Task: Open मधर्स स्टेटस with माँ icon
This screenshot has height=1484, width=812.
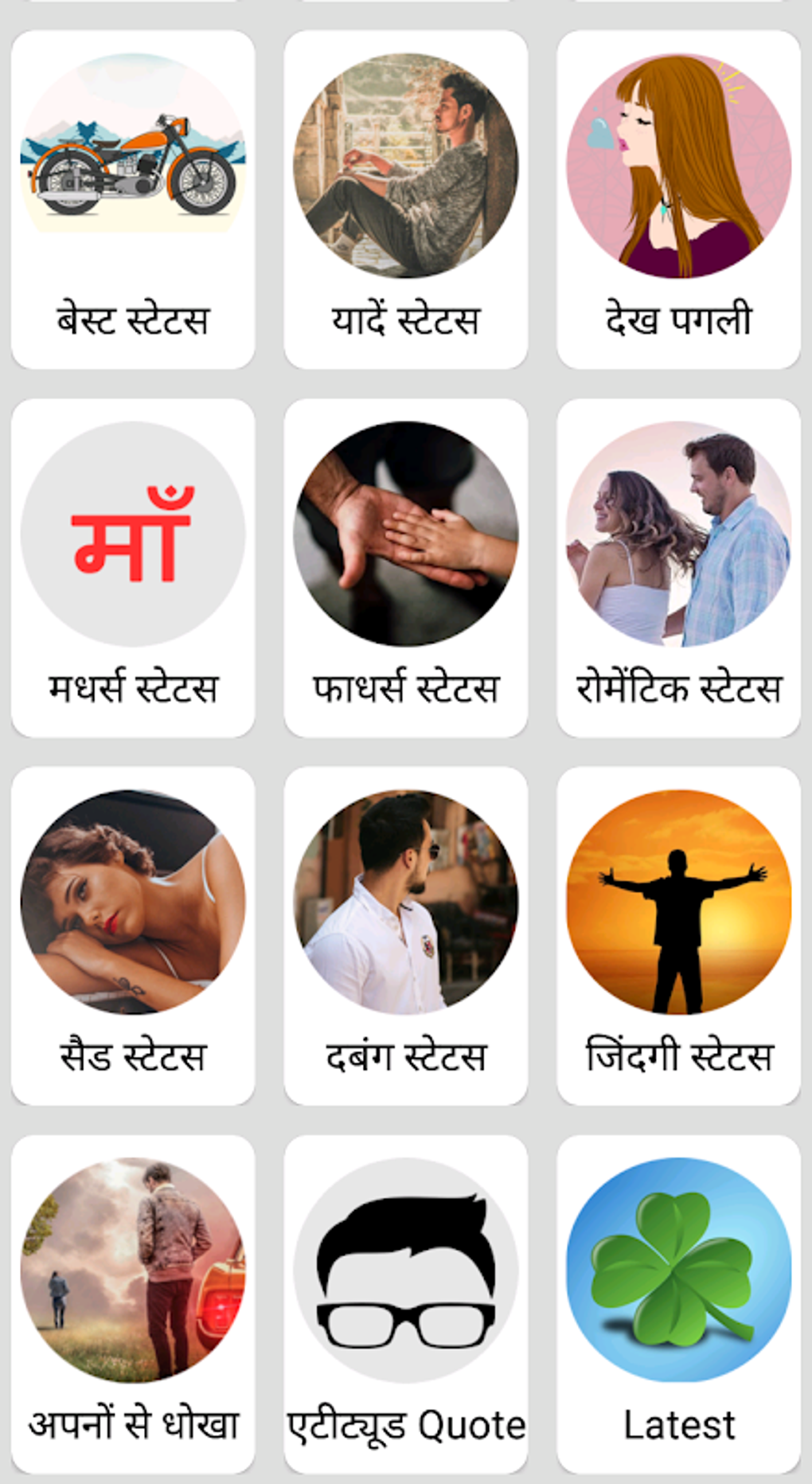Action: (133, 567)
